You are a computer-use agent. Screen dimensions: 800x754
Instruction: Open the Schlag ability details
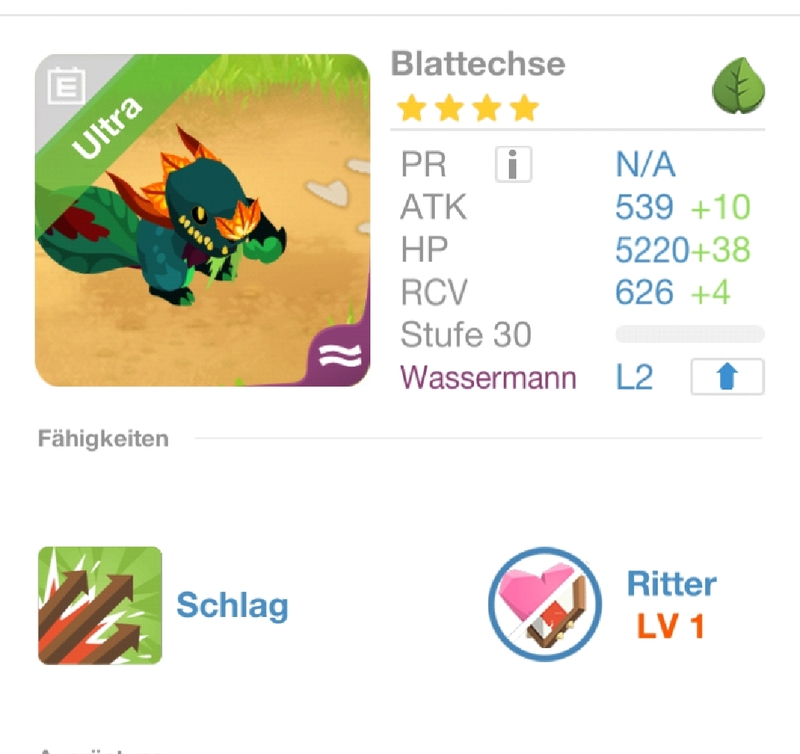pyautogui.click(x=100, y=605)
